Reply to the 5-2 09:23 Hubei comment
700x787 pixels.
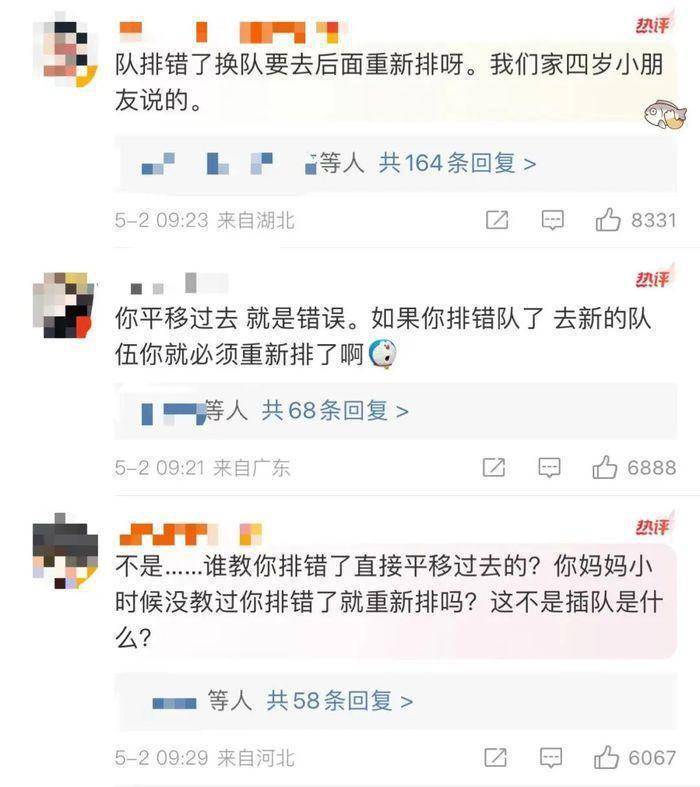(552, 220)
